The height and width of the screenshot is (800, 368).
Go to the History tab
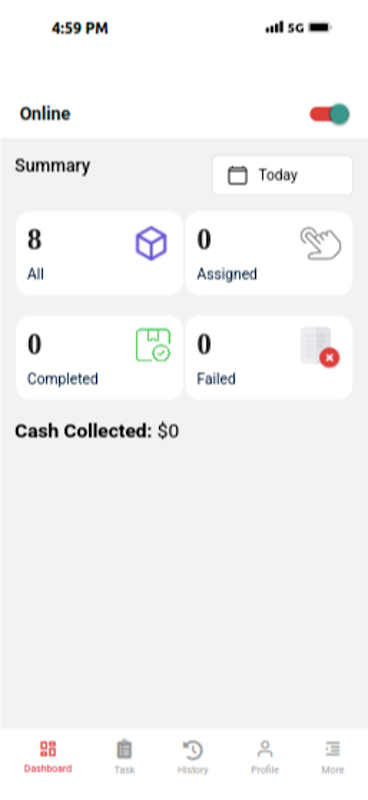pos(192,757)
